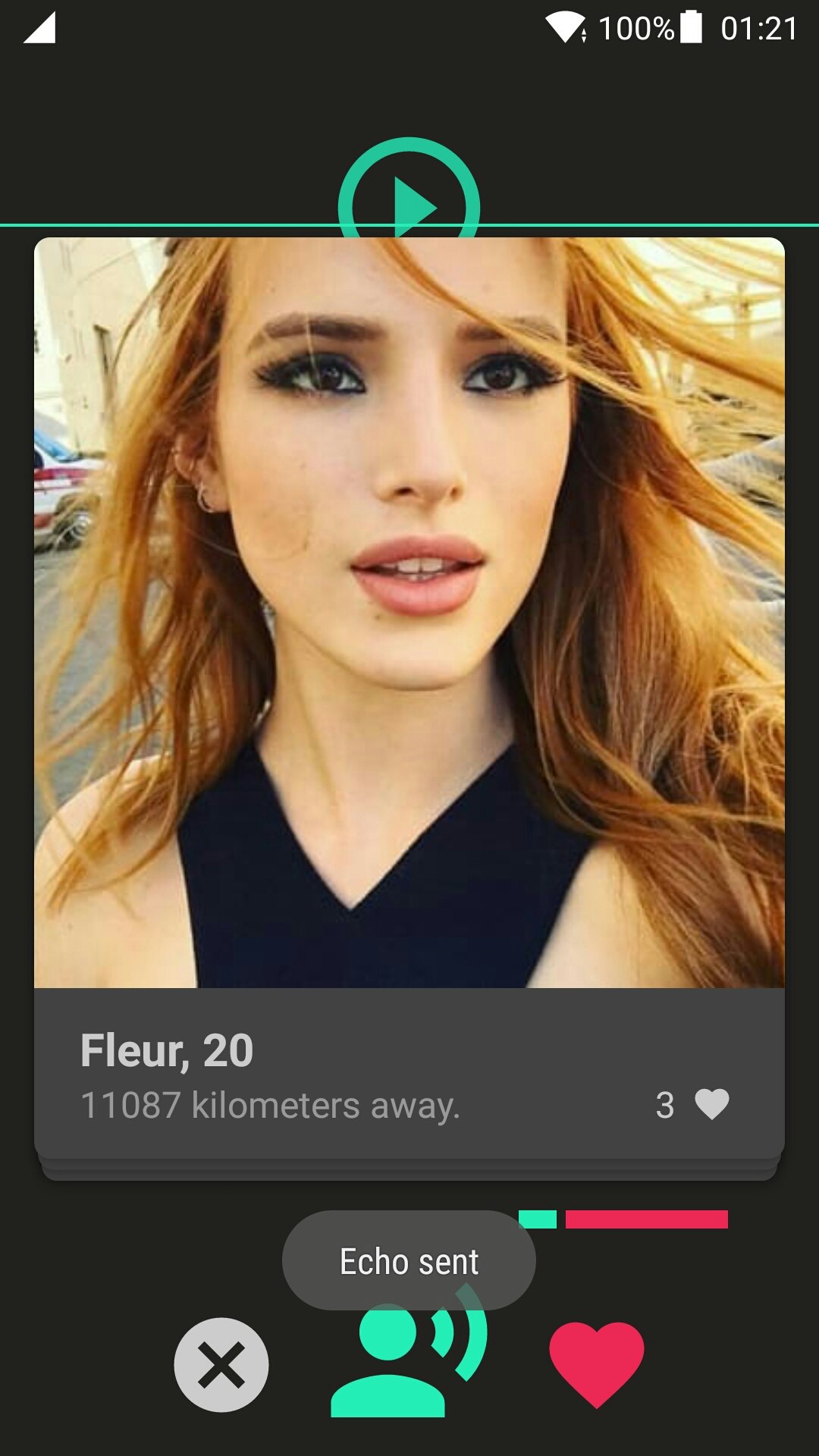Tap the green play button at top
Viewport: 819px width, 1456px height.
pos(409,196)
